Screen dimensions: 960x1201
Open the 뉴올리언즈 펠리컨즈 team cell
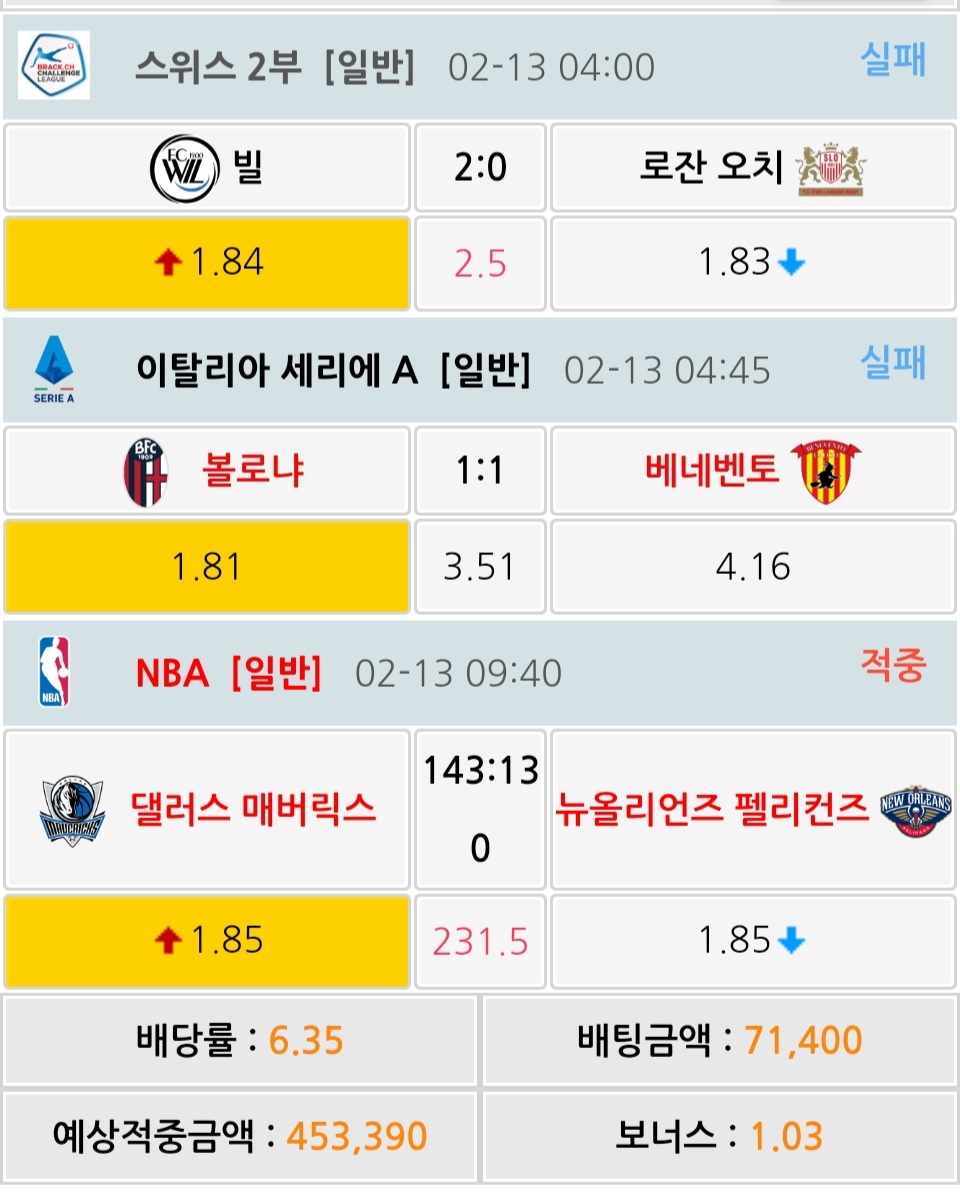pyautogui.click(x=752, y=809)
